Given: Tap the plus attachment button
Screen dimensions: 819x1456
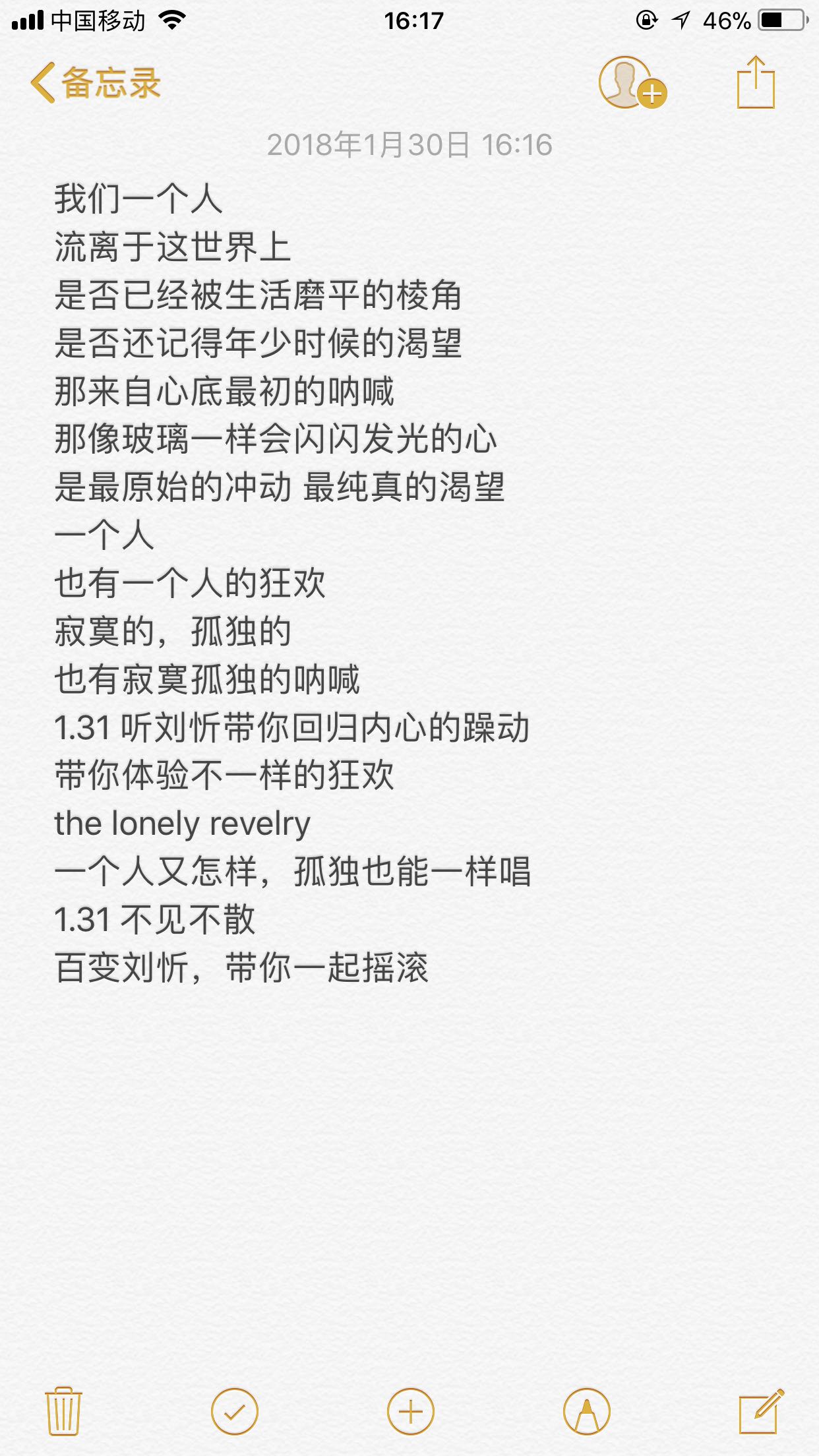Looking at the screenshot, I should pyautogui.click(x=411, y=1411).
